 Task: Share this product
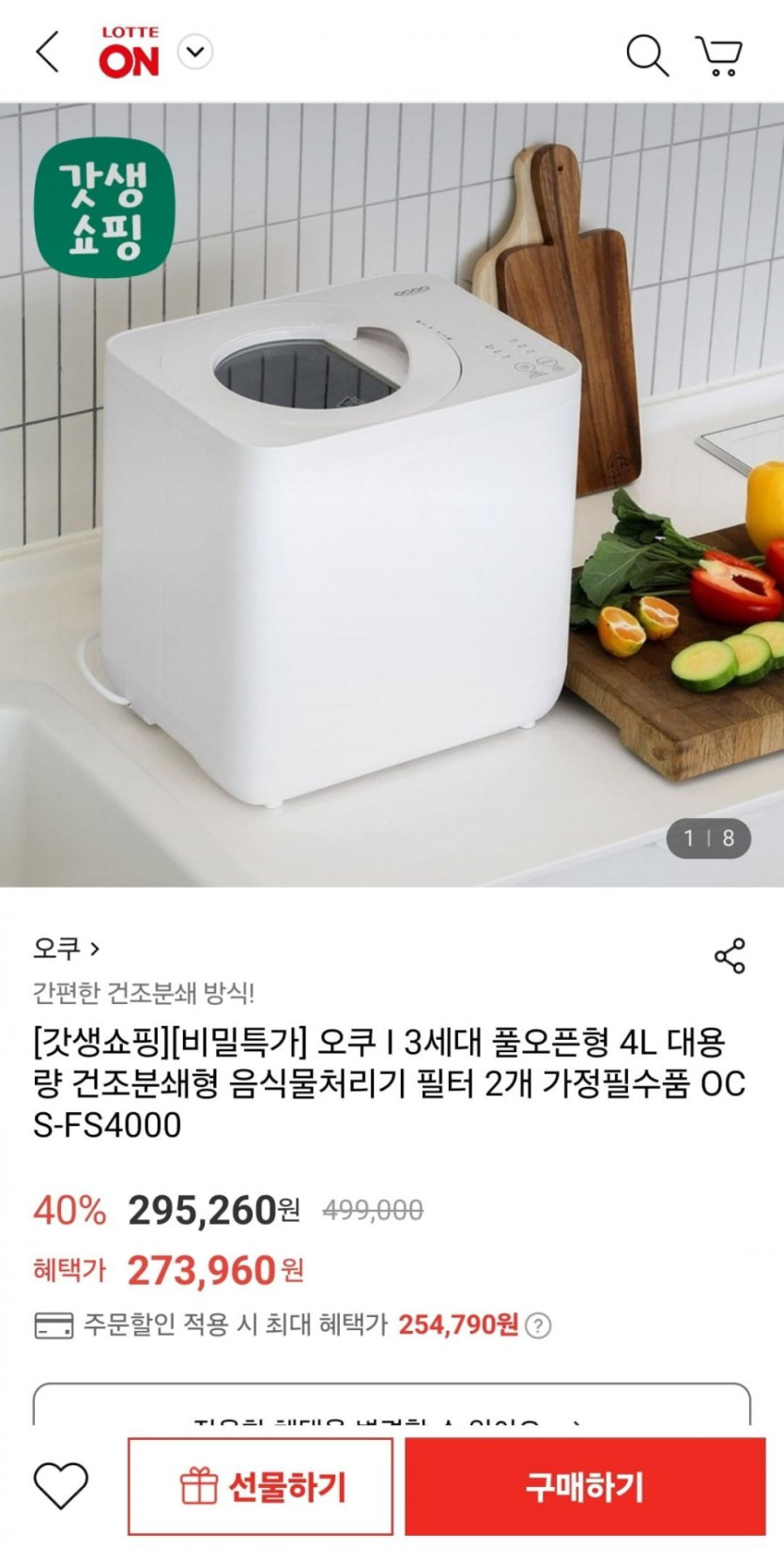pyautogui.click(x=730, y=955)
